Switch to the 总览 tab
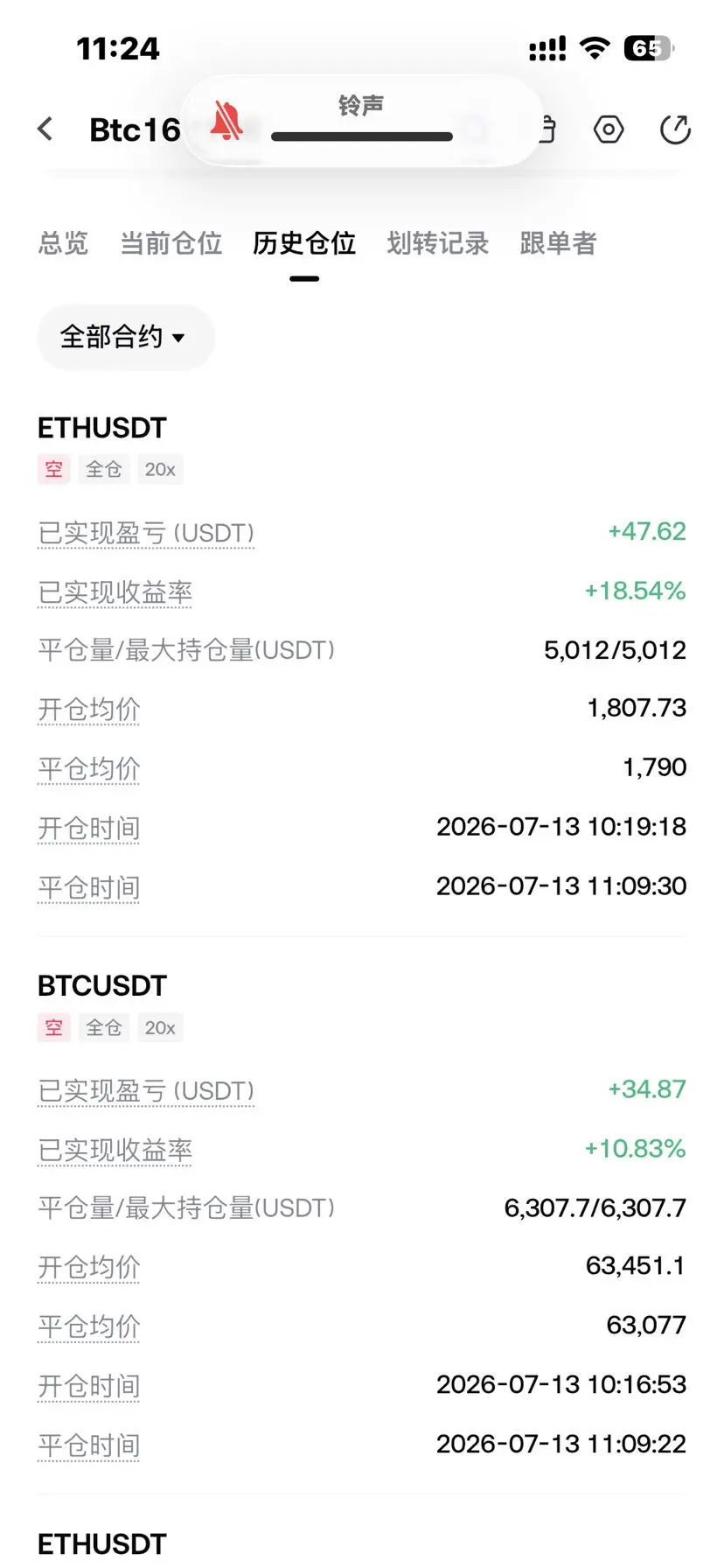This screenshot has width=724, height=1568. [63, 243]
